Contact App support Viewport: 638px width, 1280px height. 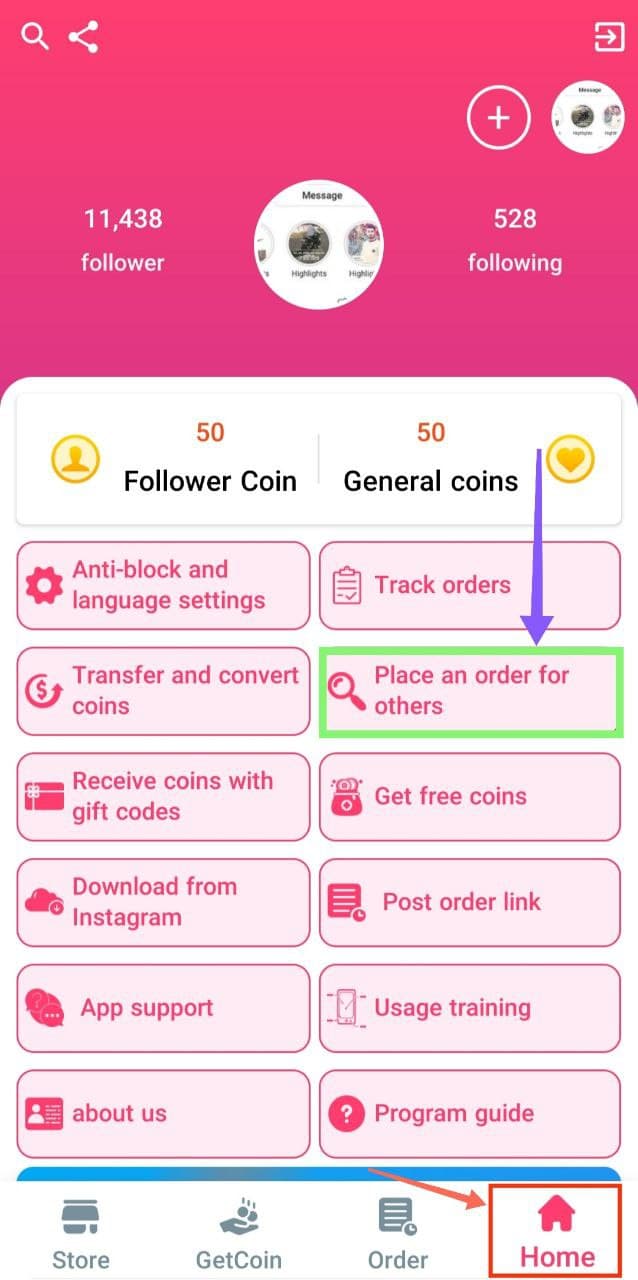(x=163, y=1008)
